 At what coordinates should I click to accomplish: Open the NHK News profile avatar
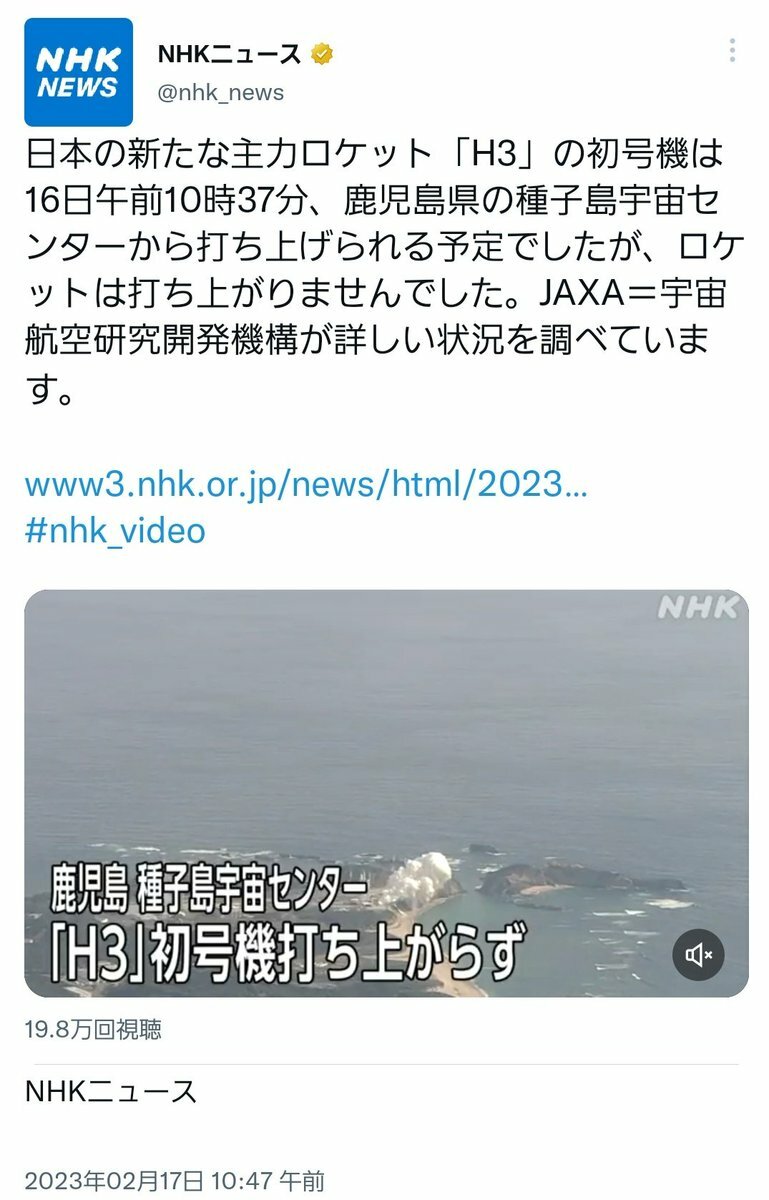point(78,72)
